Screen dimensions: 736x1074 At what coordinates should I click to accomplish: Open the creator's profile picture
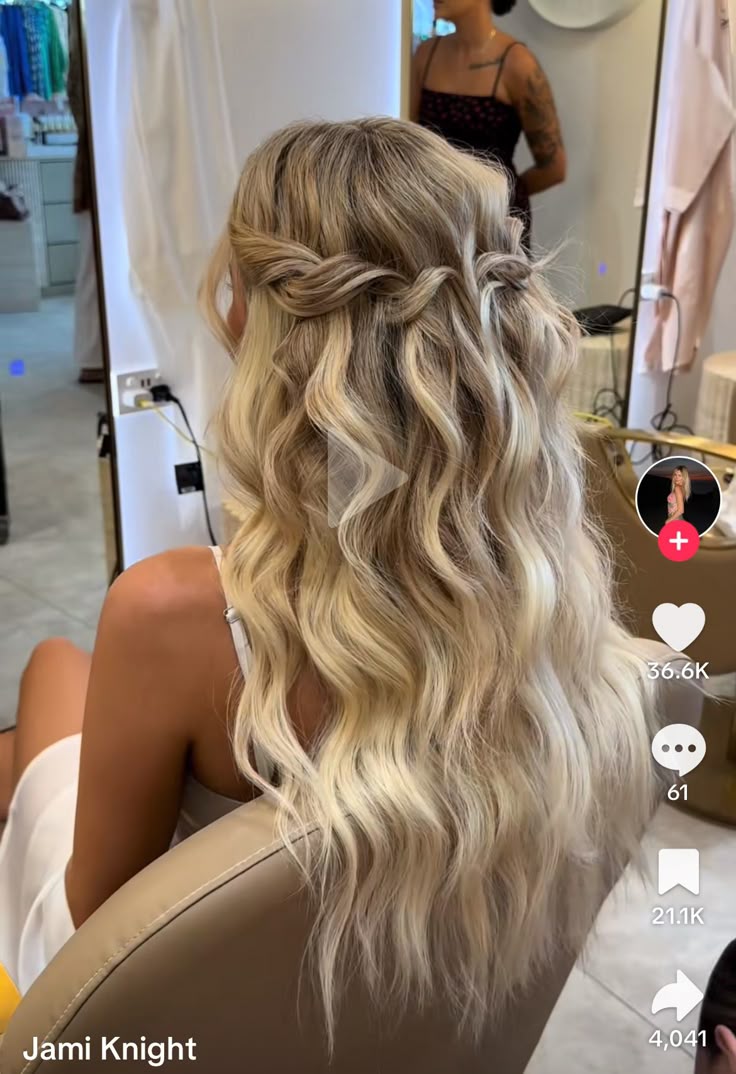tap(678, 497)
